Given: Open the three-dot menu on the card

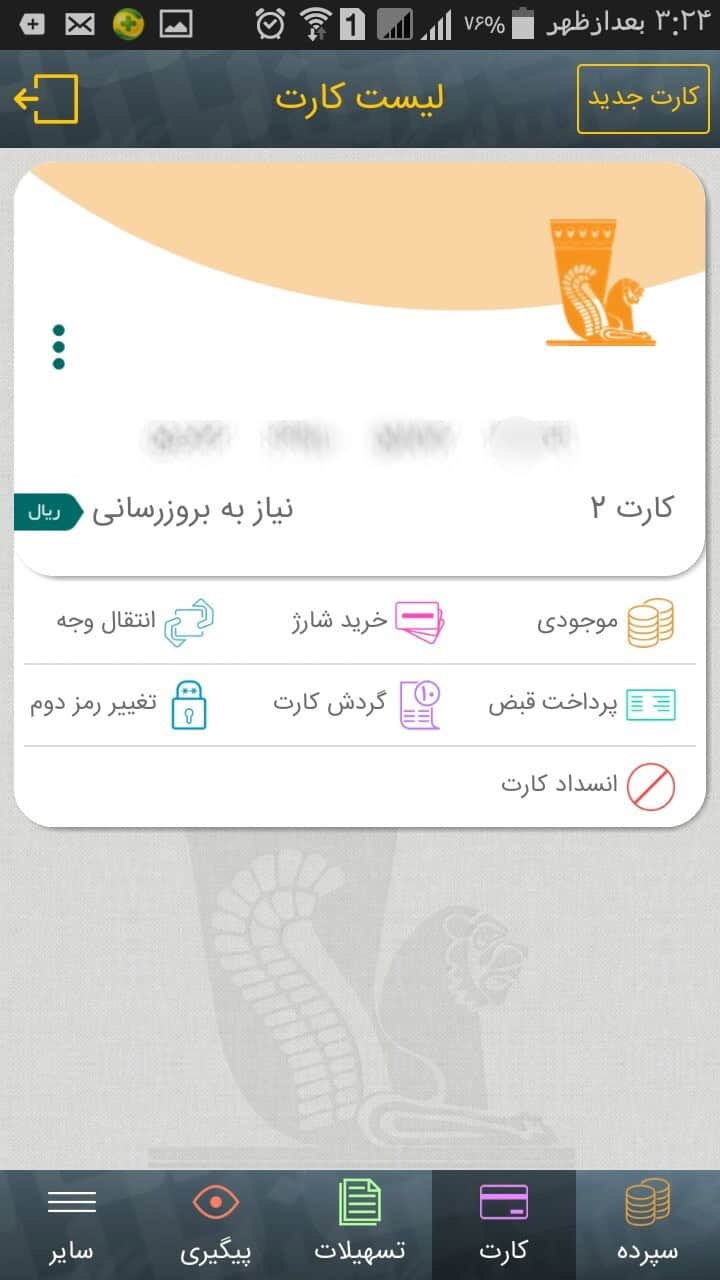Looking at the screenshot, I should point(59,347).
